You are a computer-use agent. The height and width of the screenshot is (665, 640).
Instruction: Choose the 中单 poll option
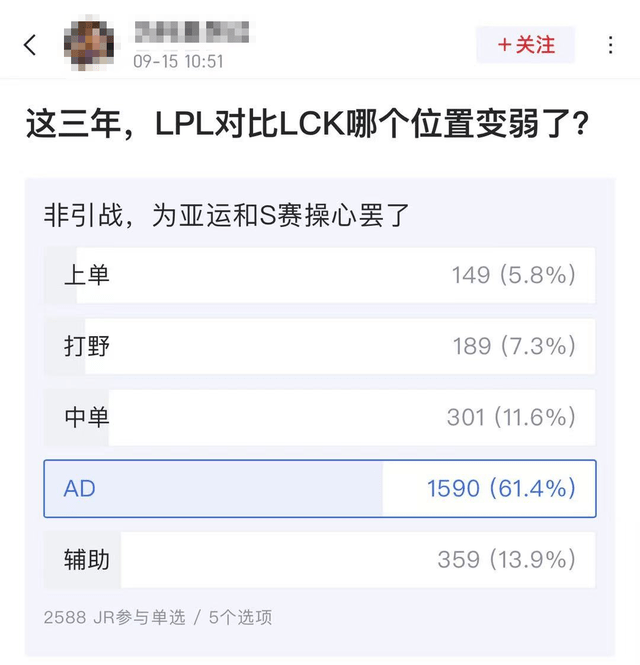click(319, 417)
